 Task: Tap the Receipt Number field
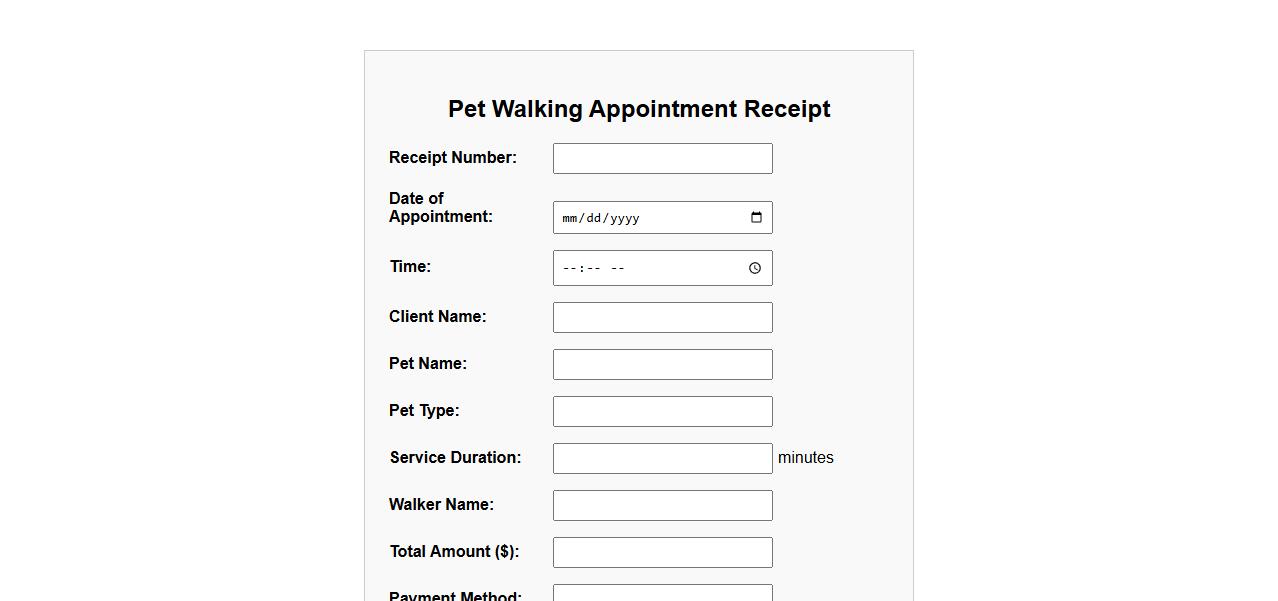pyautogui.click(x=662, y=158)
